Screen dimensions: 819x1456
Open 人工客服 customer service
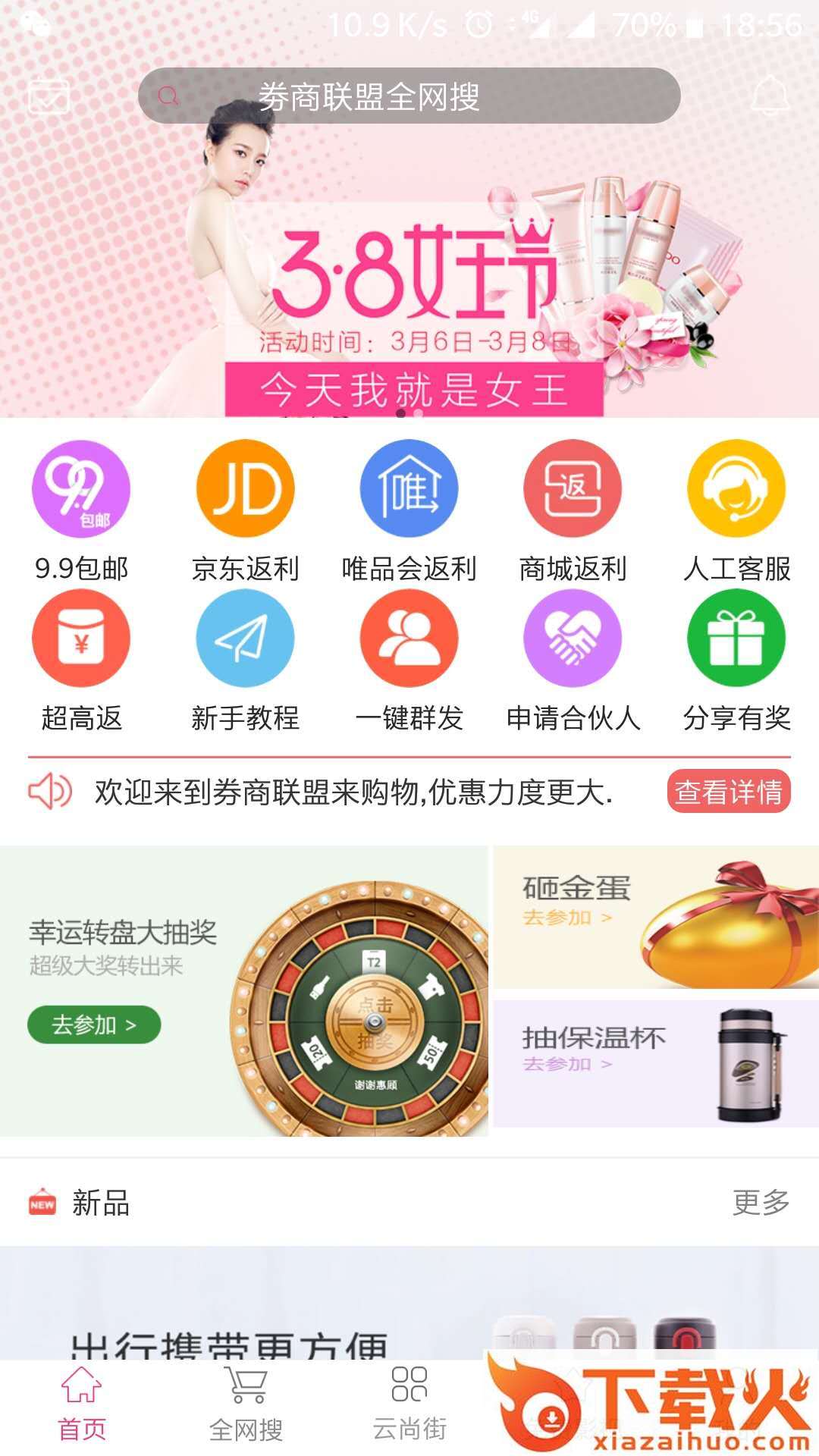point(734,489)
